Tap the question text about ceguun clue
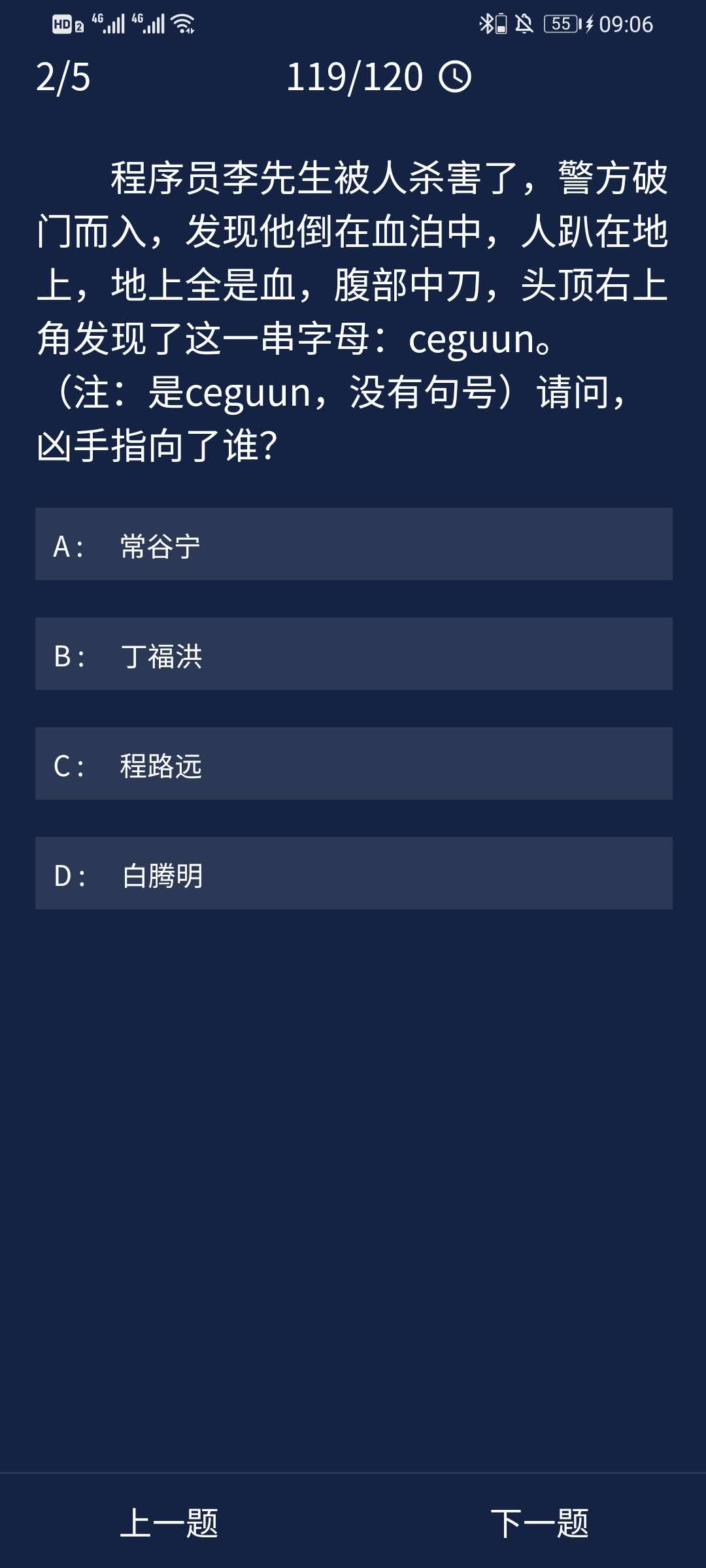The image size is (706, 1568). pyautogui.click(x=353, y=307)
